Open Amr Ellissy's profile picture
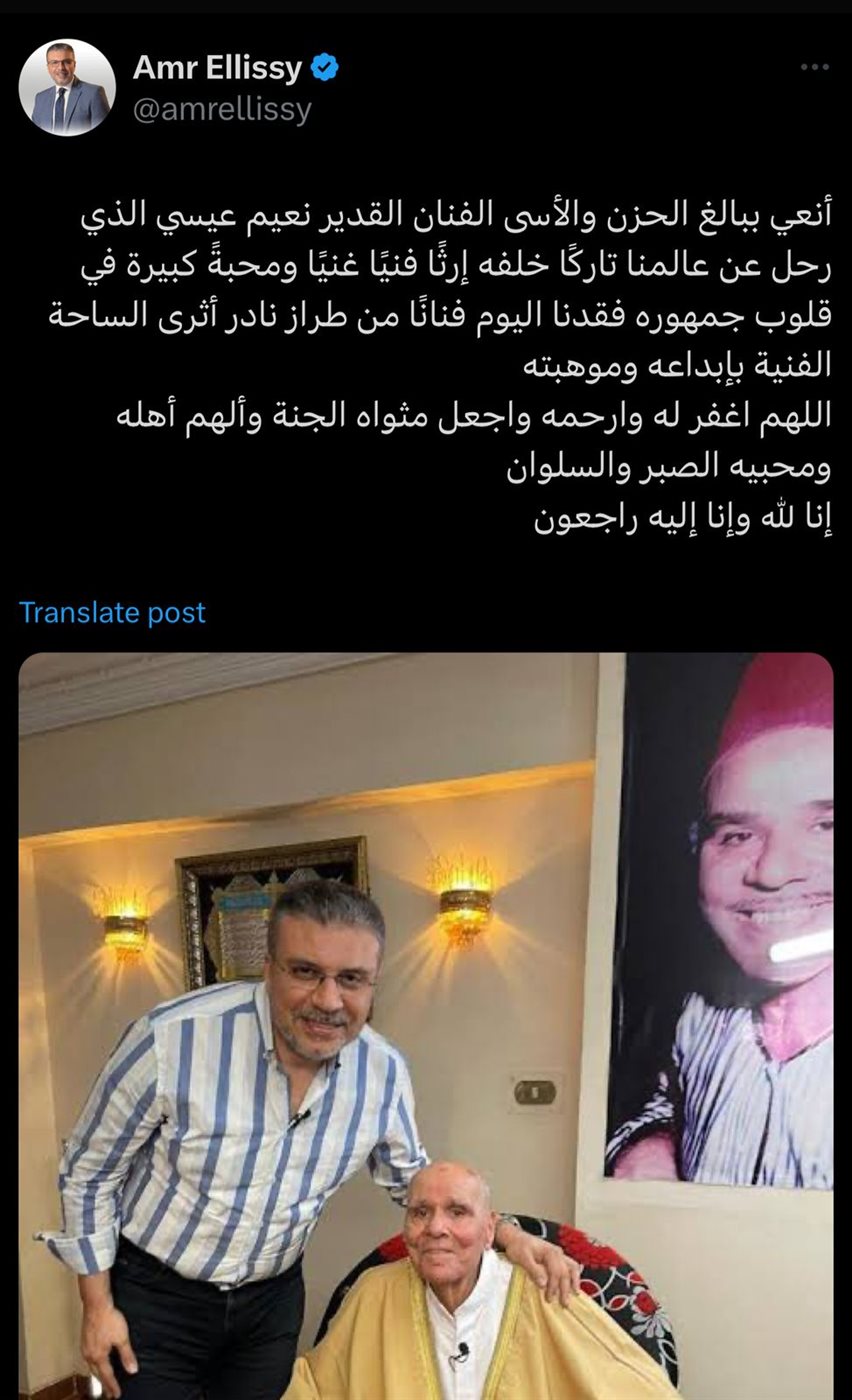 pos(67,88)
